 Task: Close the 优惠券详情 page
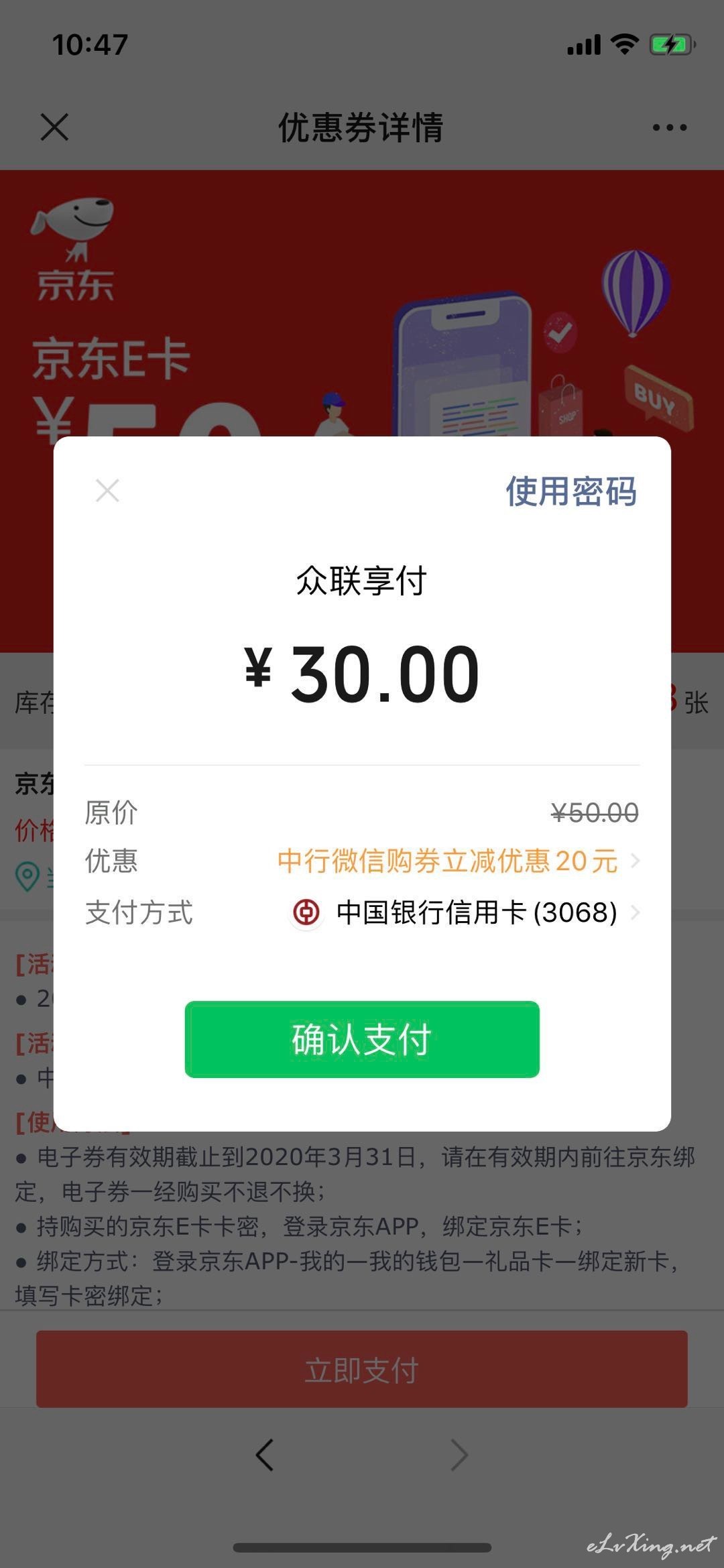tap(54, 127)
